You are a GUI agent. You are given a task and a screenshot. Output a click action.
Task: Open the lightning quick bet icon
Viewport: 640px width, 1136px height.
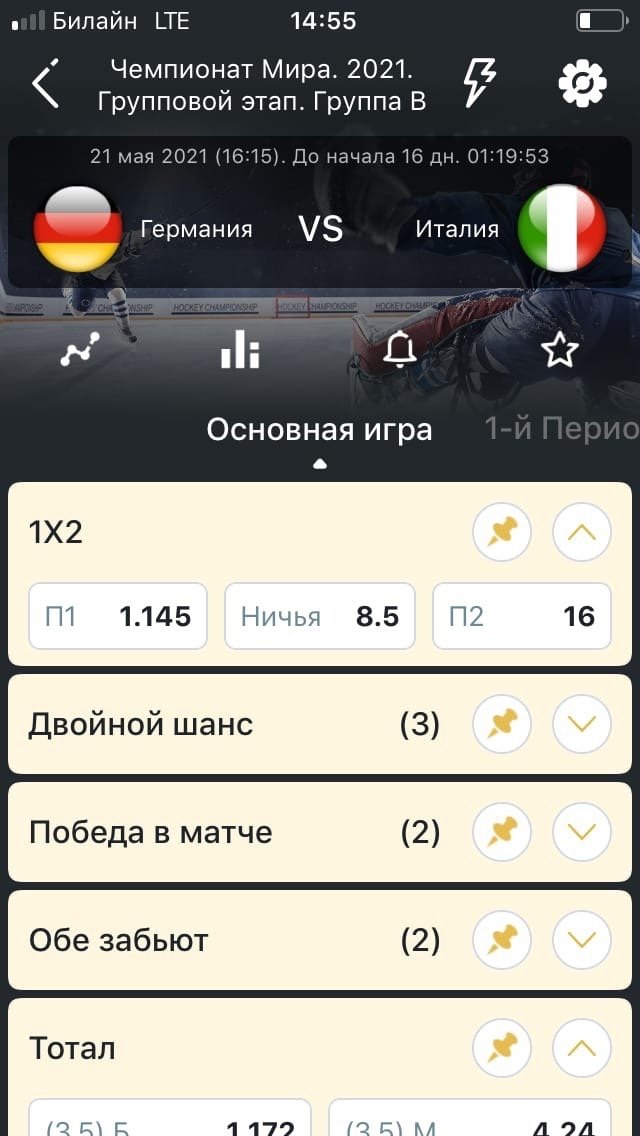coord(481,83)
